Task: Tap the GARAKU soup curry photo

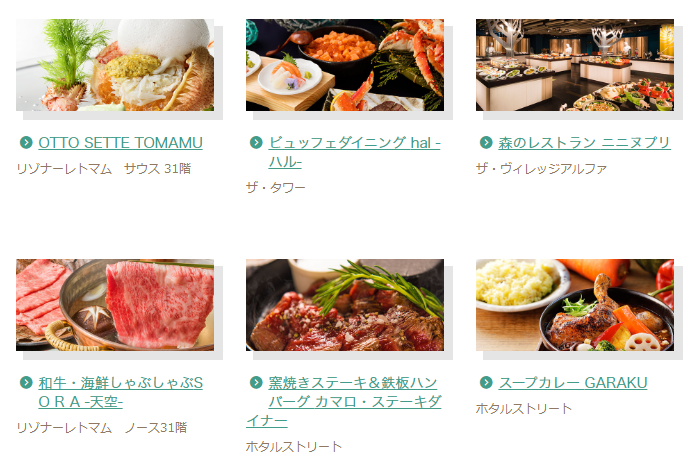Action: click(x=575, y=304)
